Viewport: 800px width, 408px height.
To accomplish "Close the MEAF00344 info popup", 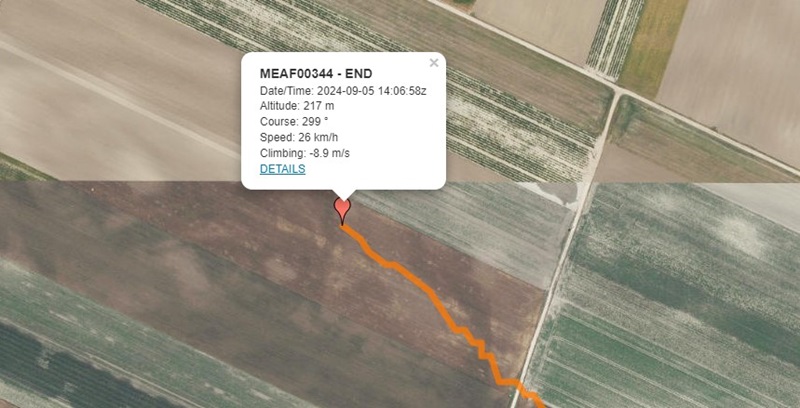I will (x=434, y=63).
